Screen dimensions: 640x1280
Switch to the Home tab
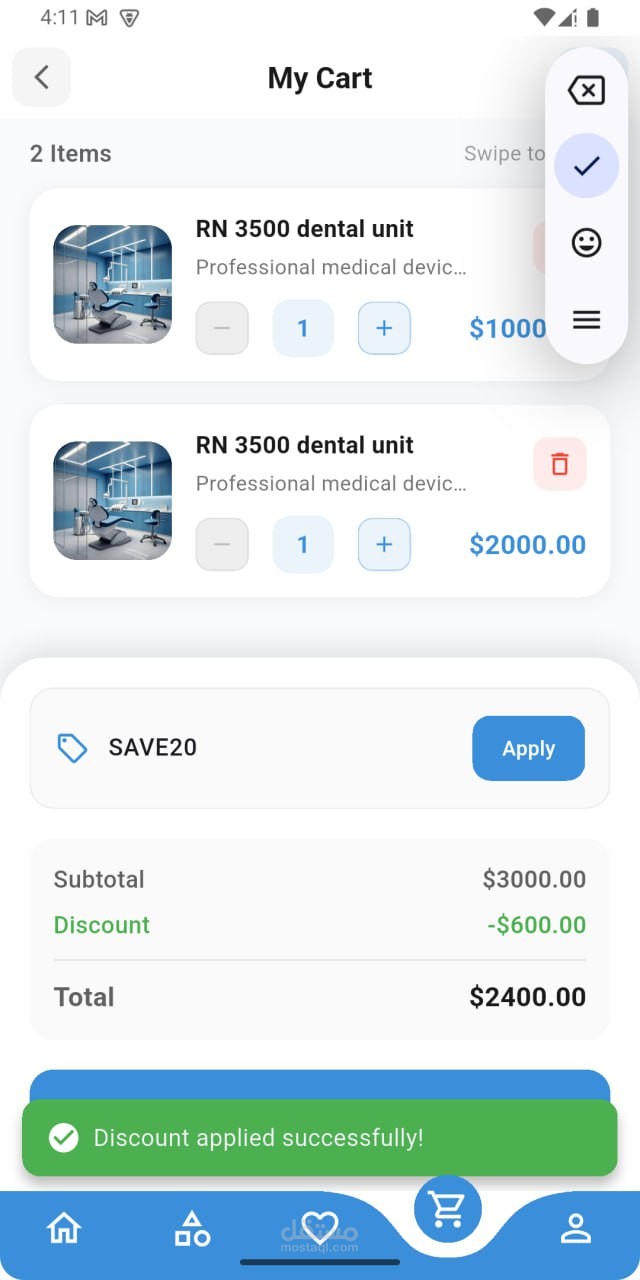click(64, 1228)
